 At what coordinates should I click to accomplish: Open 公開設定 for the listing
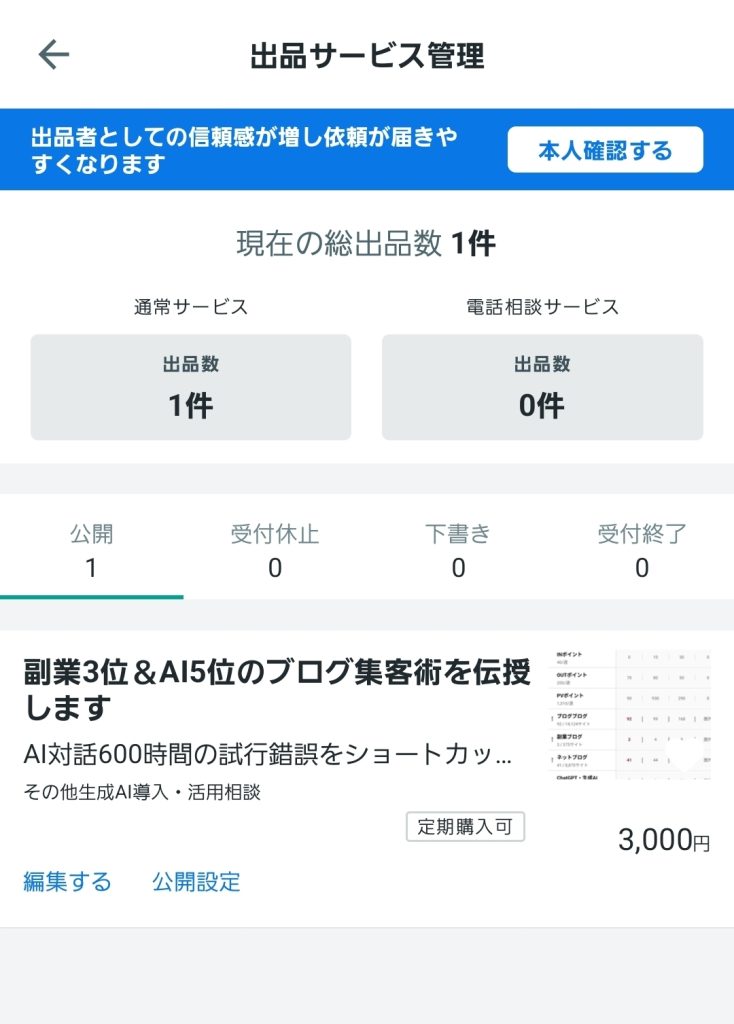tap(196, 882)
